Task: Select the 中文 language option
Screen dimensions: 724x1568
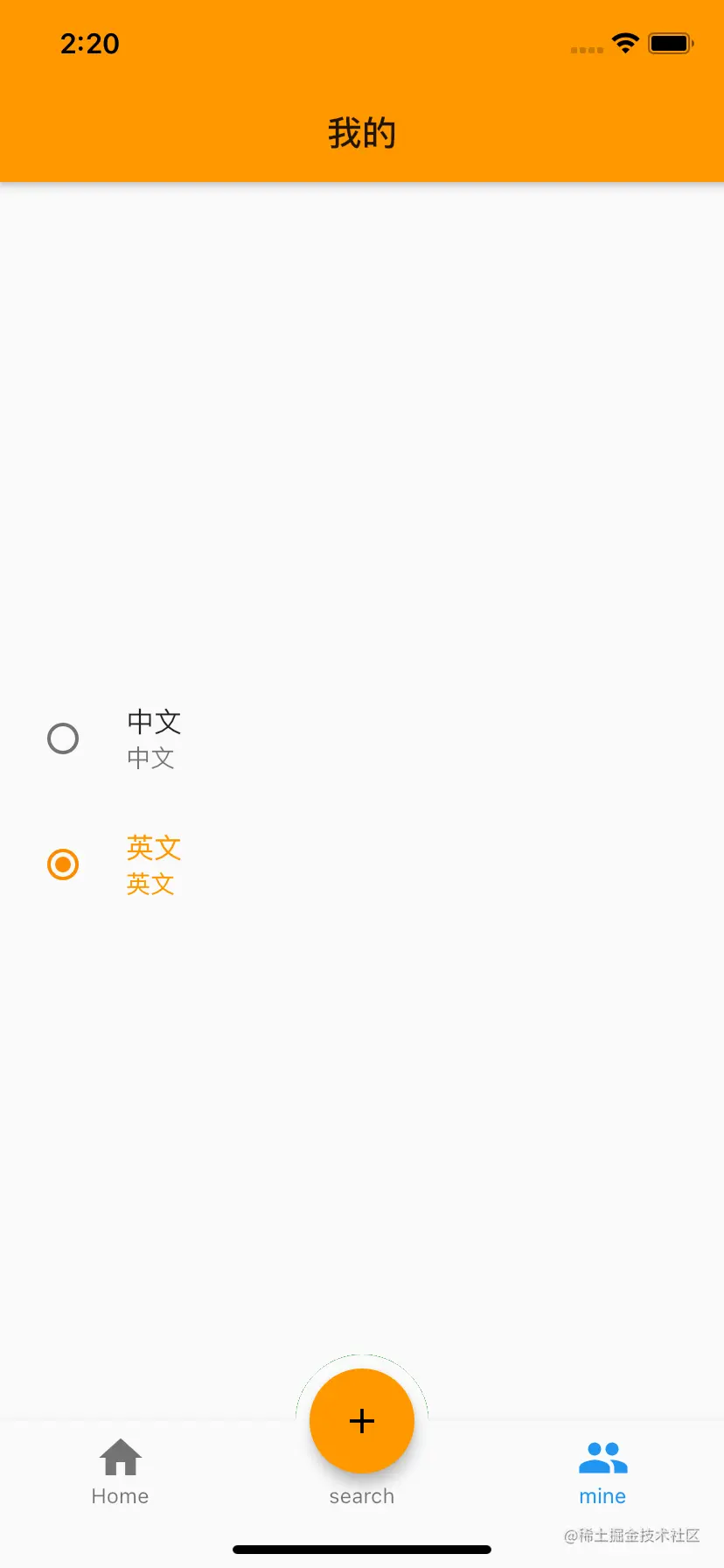Action: tap(63, 738)
